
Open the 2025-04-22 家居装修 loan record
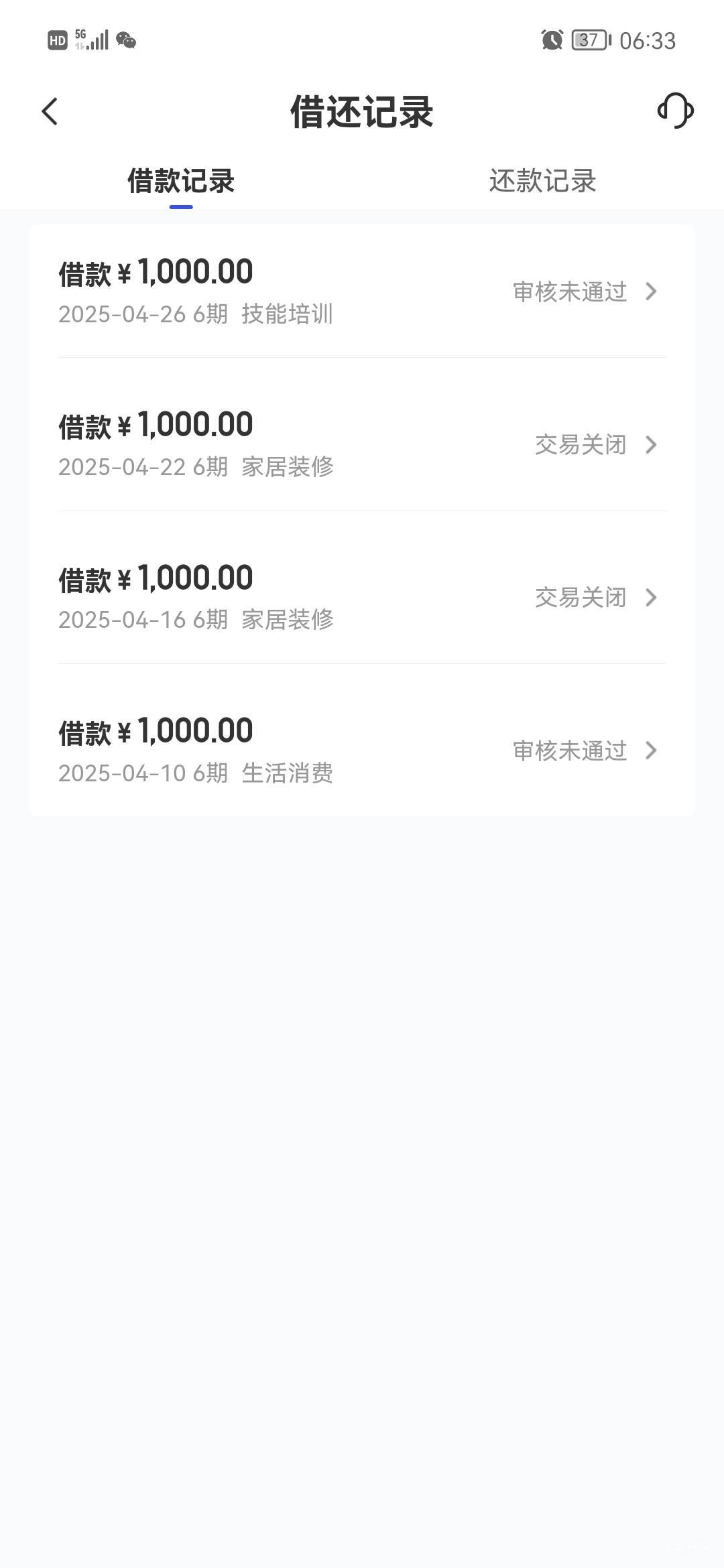coord(362,444)
